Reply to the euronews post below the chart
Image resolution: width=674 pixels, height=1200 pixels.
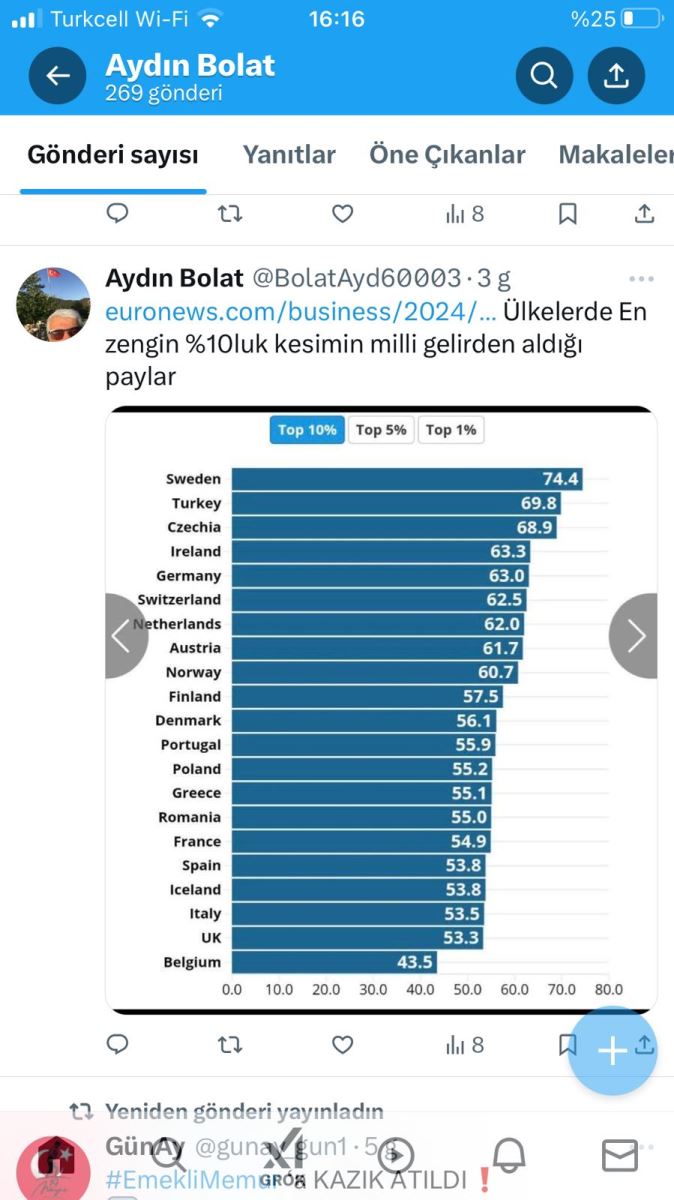[x=118, y=1045]
